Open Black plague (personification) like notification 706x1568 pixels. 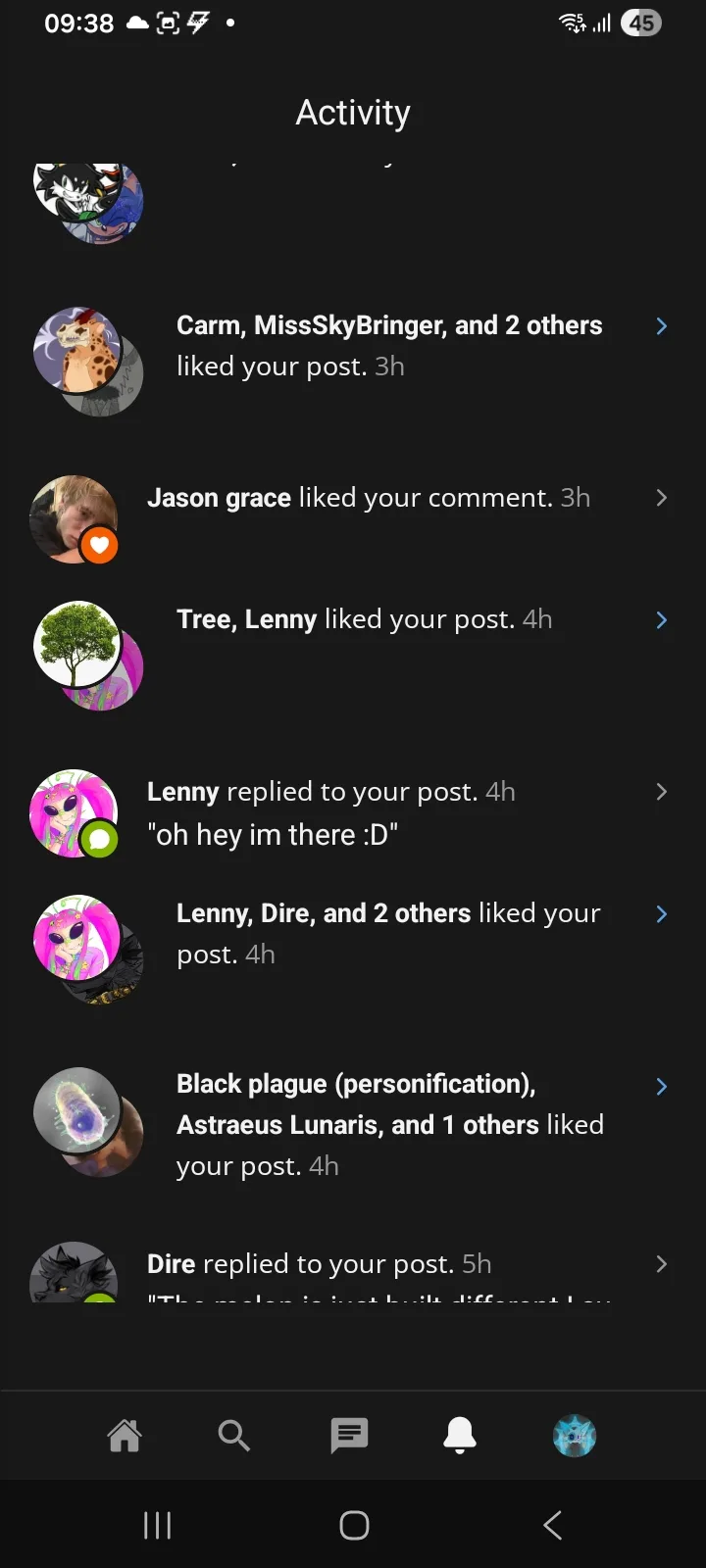click(389, 1125)
